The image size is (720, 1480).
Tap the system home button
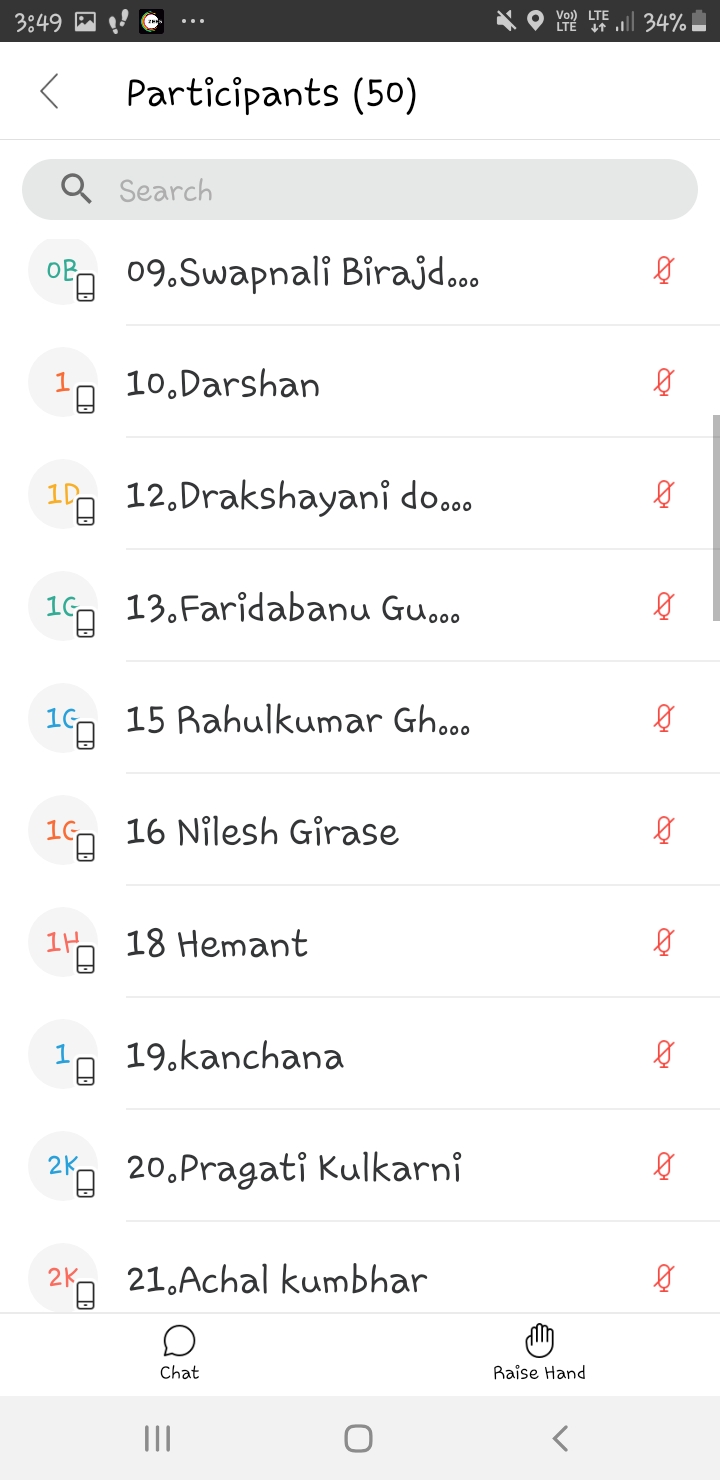point(359,1438)
